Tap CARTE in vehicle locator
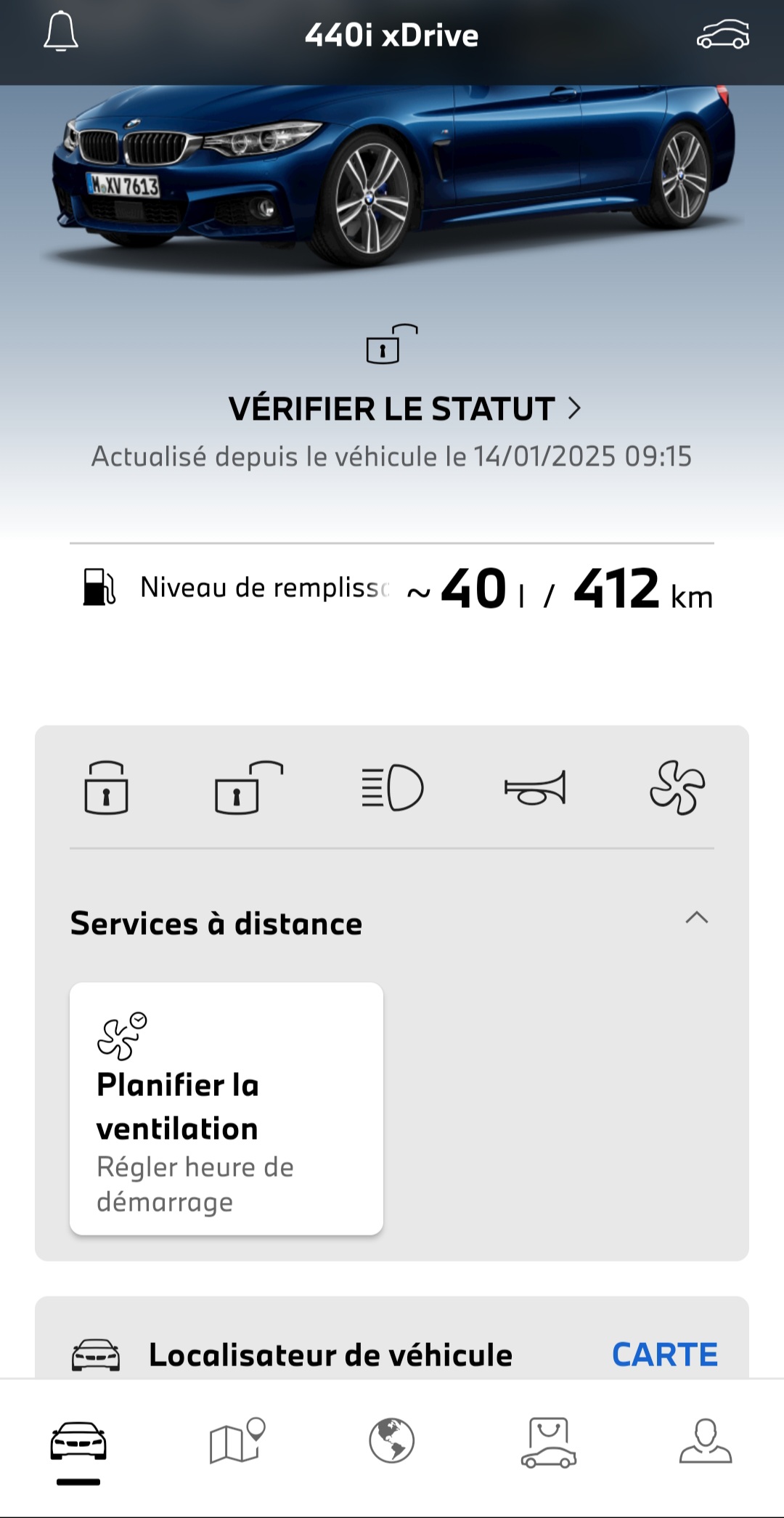The image size is (784, 1518). pos(664,1355)
